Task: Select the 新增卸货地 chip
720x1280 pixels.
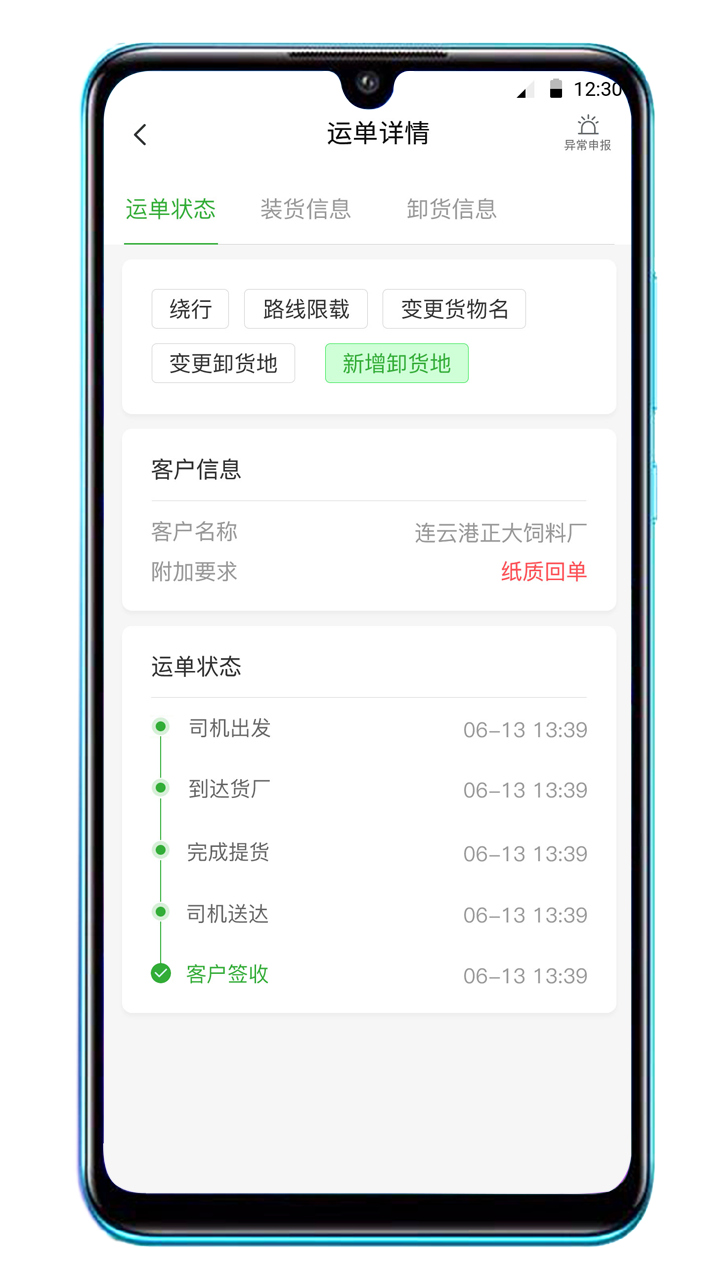Action: click(x=397, y=364)
